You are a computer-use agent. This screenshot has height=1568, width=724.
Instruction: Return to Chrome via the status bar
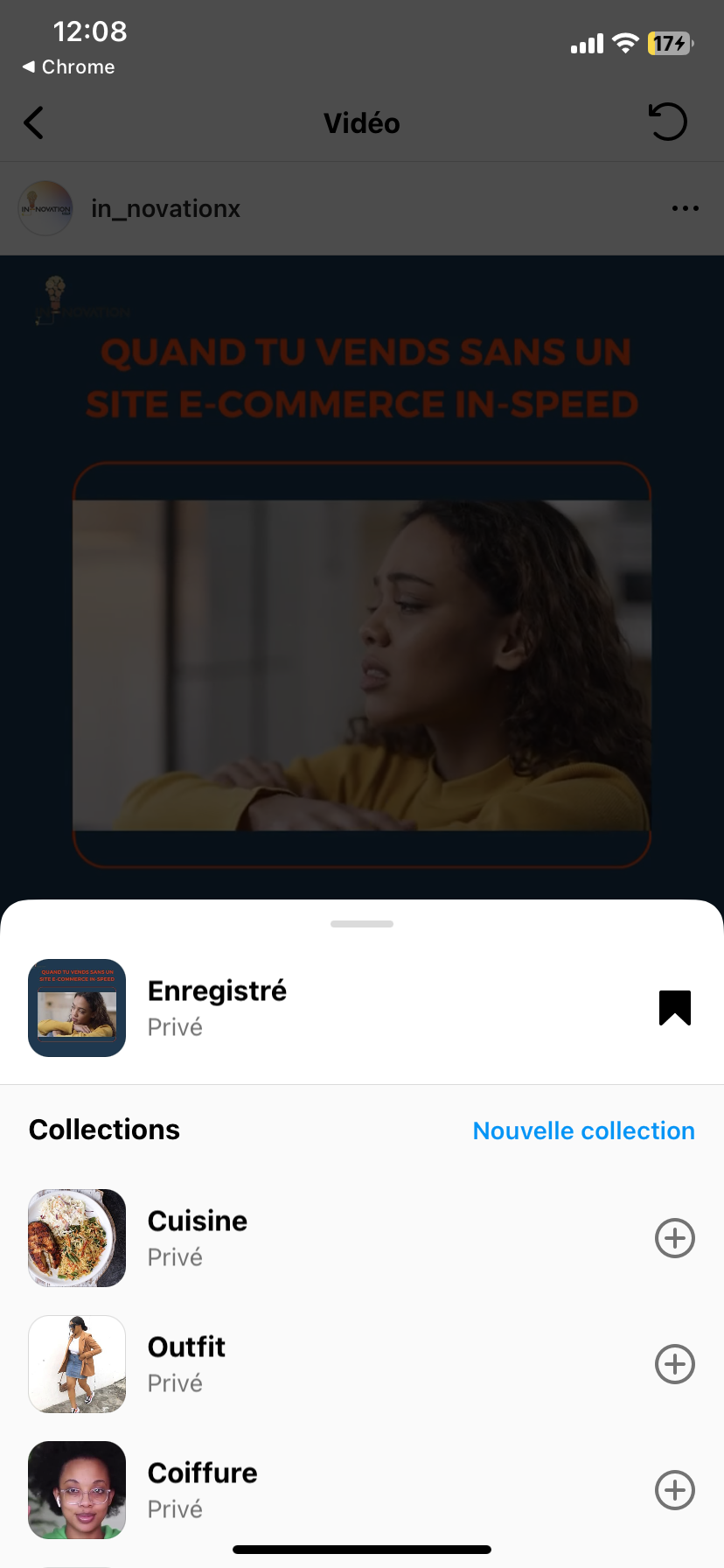68,67
